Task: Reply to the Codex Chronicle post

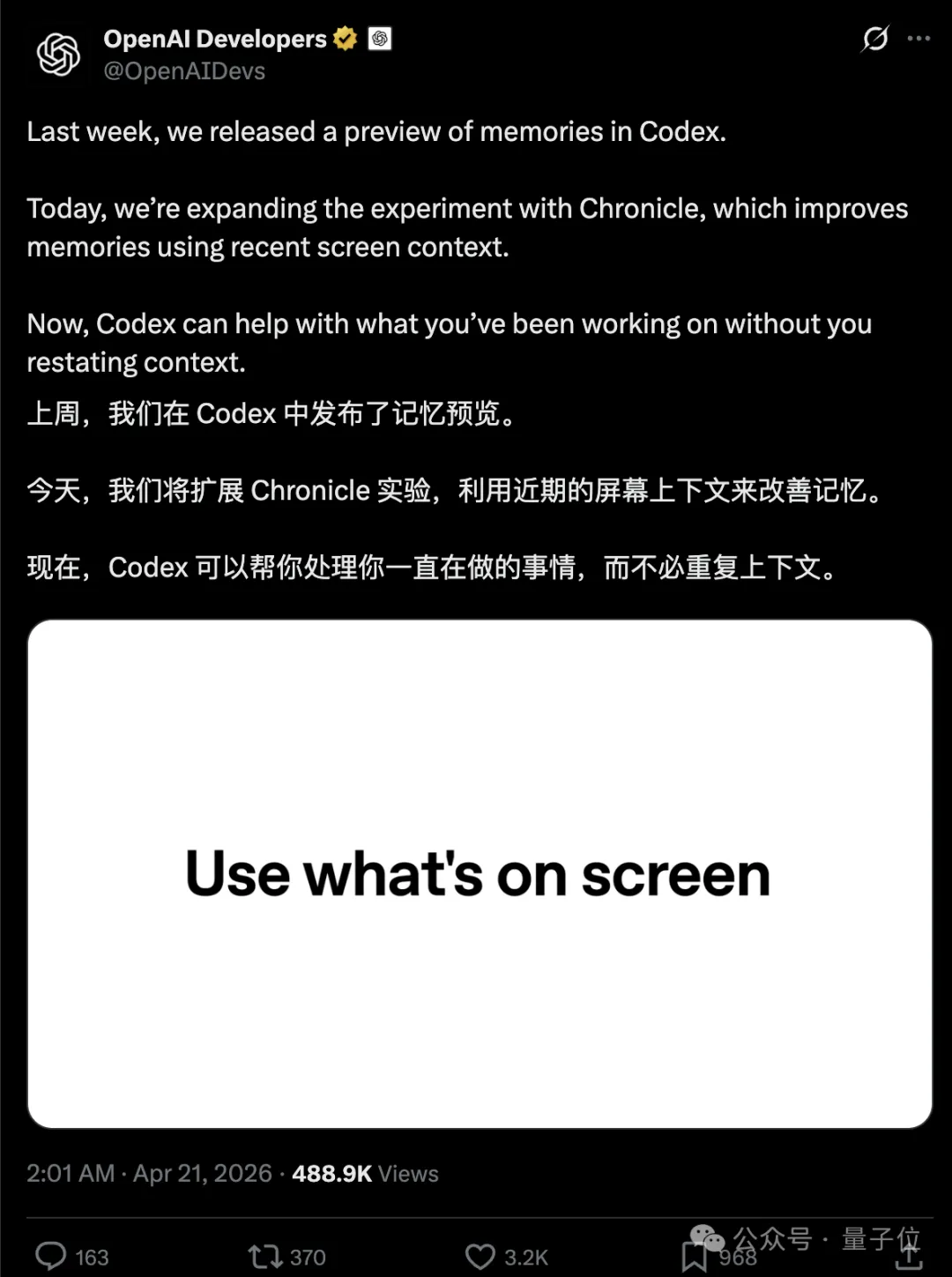Action: (x=51, y=1256)
